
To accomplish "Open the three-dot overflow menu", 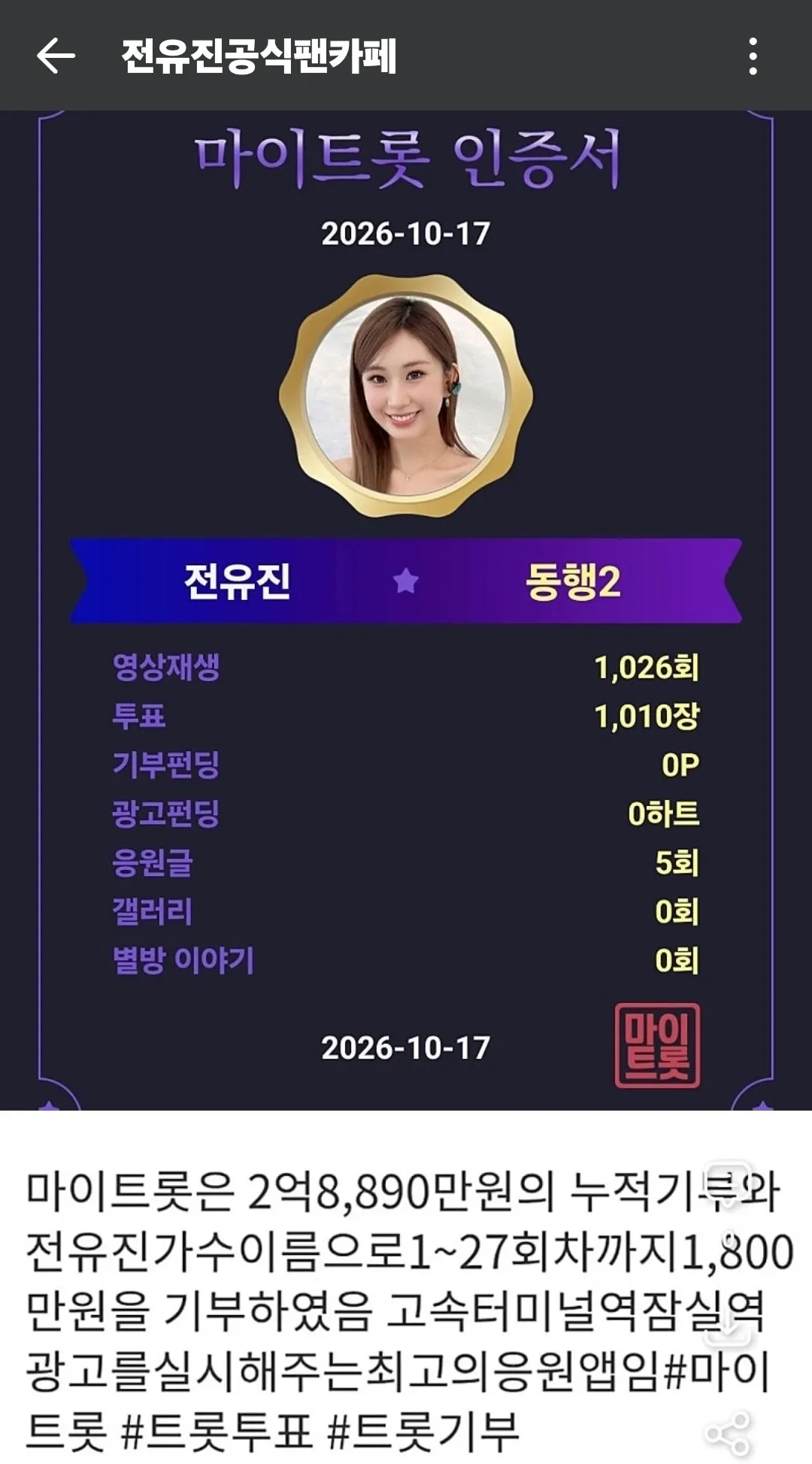I will (x=753, y=56).
